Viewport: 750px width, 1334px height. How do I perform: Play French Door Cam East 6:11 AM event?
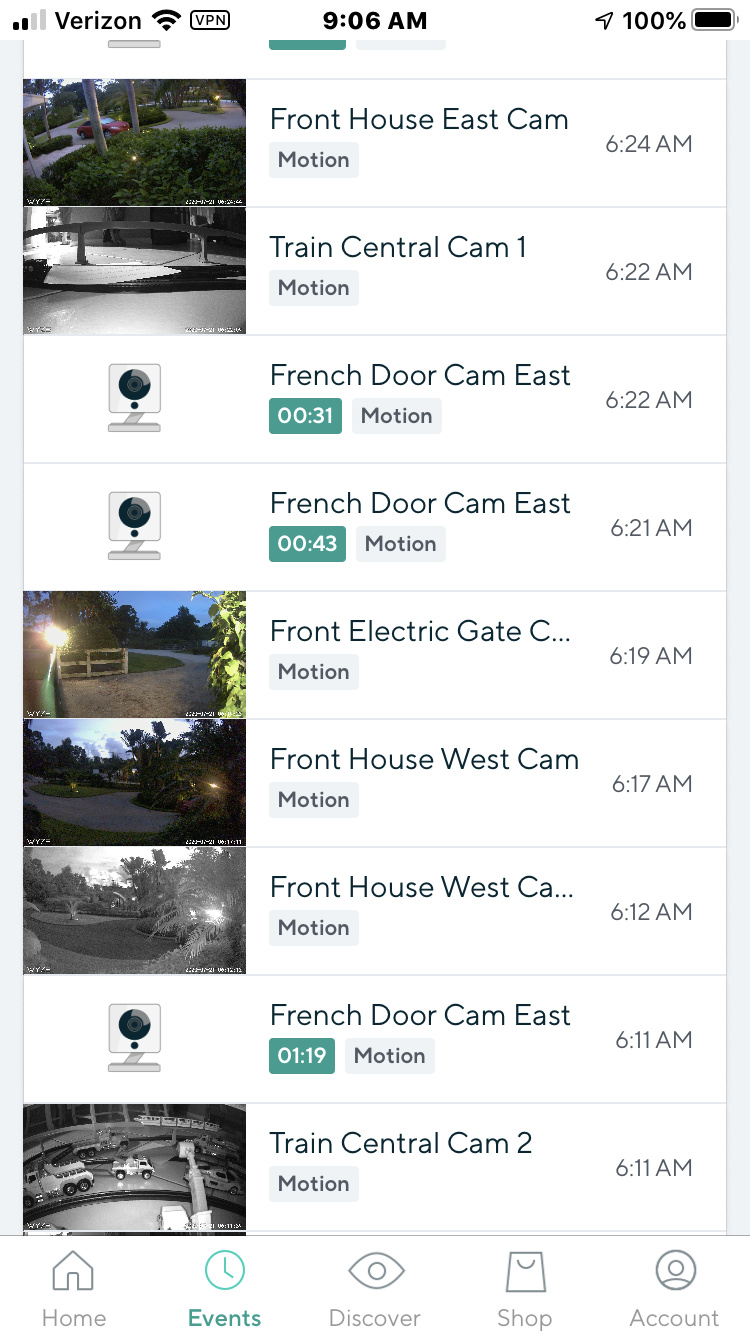[x=420, y=1038]
